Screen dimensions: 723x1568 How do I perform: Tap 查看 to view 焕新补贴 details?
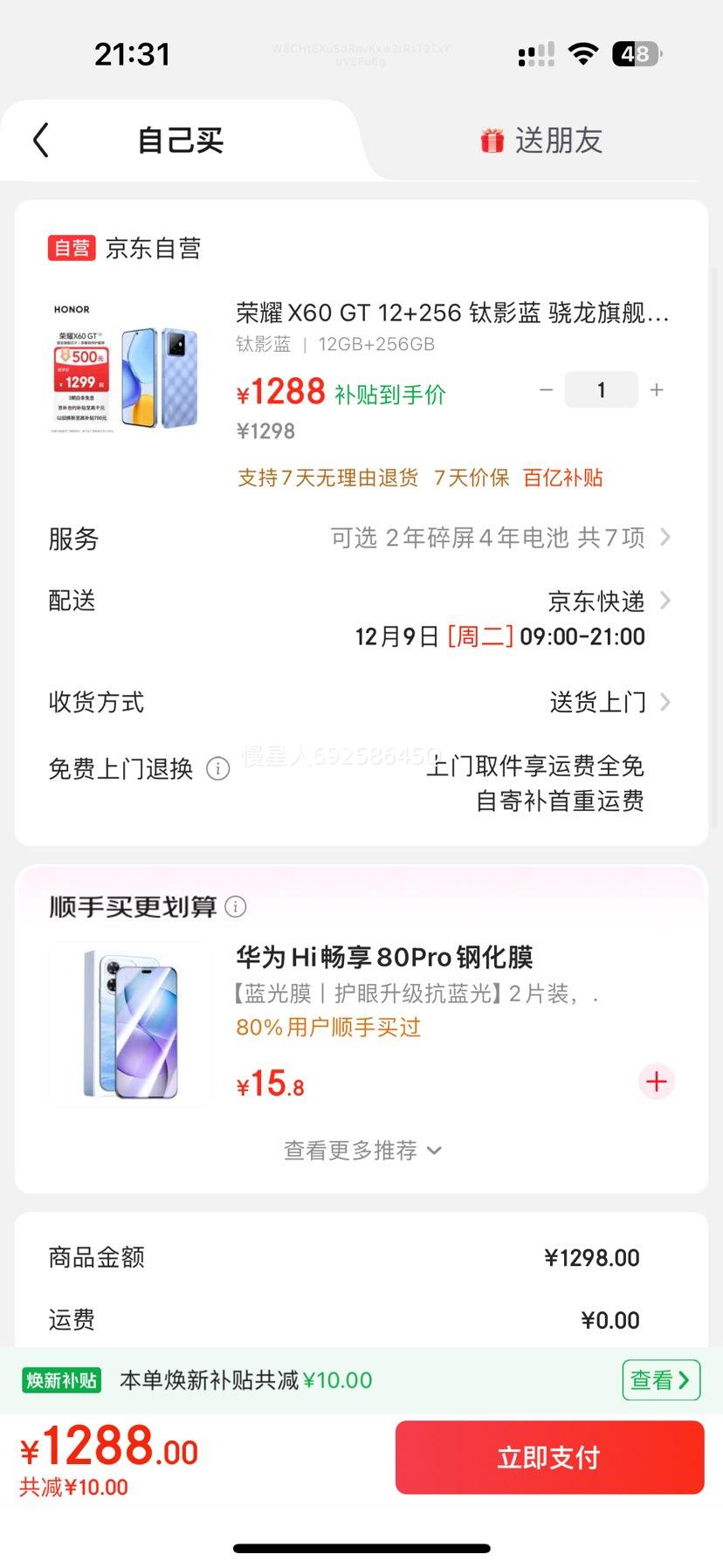click(660, 1379)
